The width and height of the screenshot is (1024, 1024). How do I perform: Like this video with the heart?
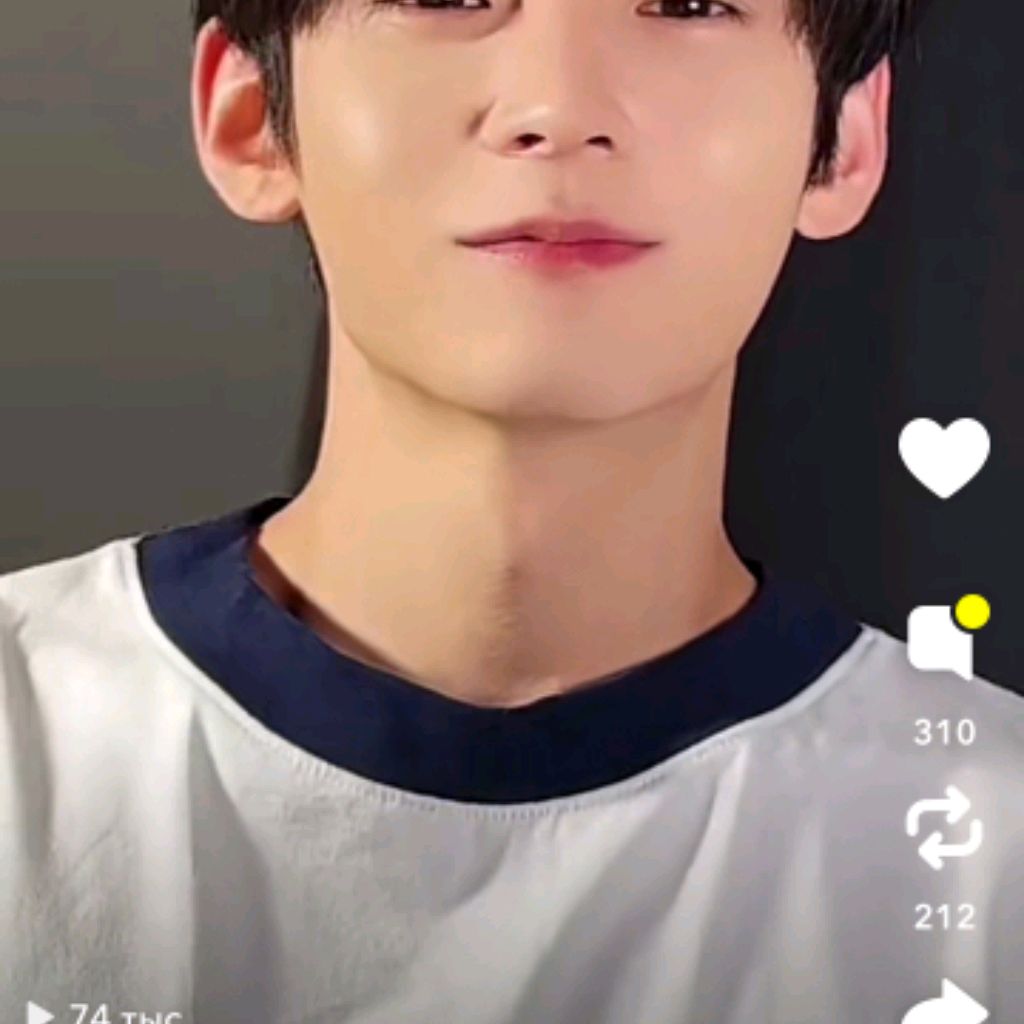tap(943, 456)
